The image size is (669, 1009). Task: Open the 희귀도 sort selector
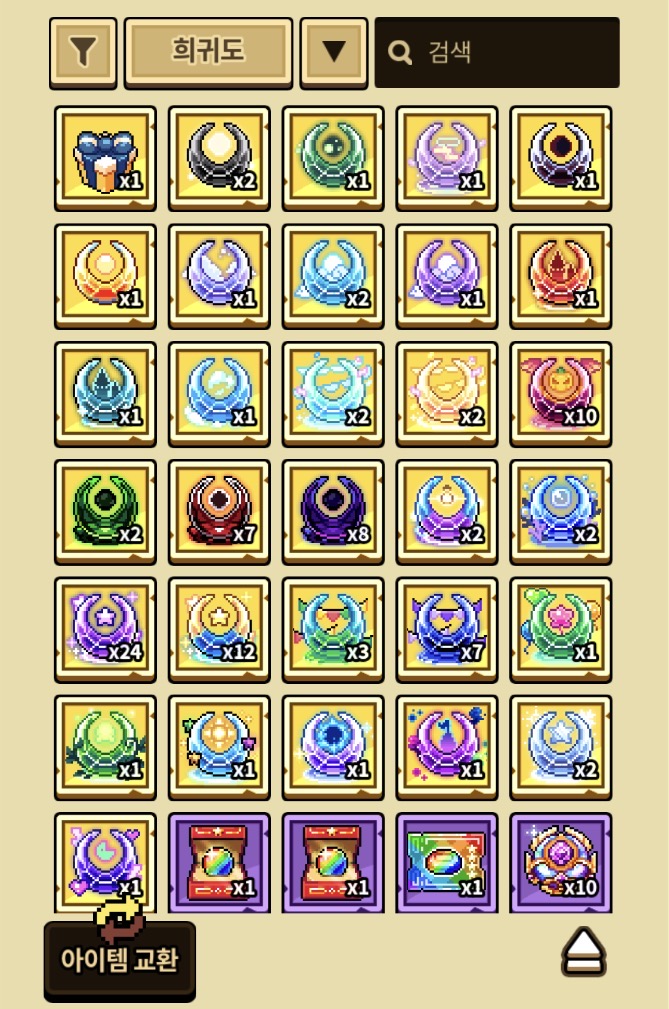(208, 53)
